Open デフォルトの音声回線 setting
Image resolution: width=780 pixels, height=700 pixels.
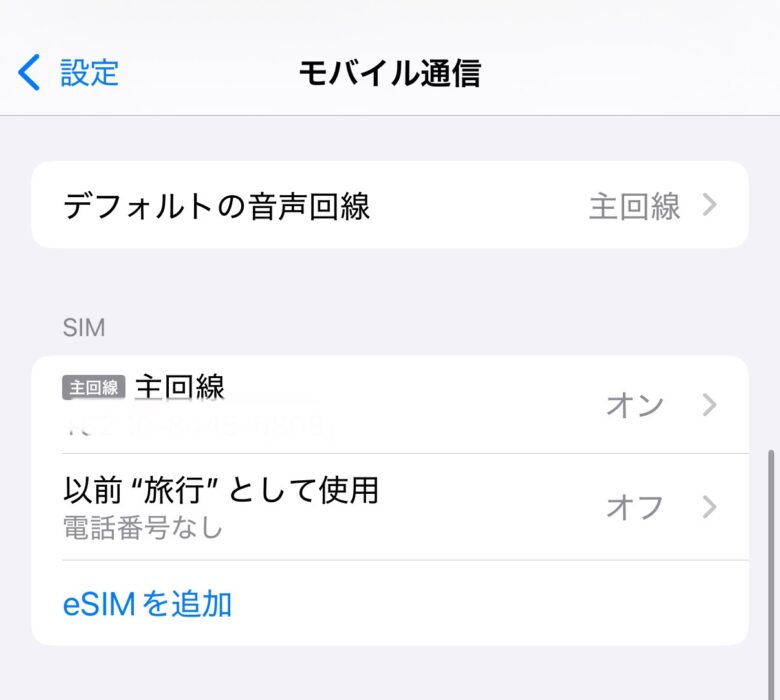tap(390, 206)
